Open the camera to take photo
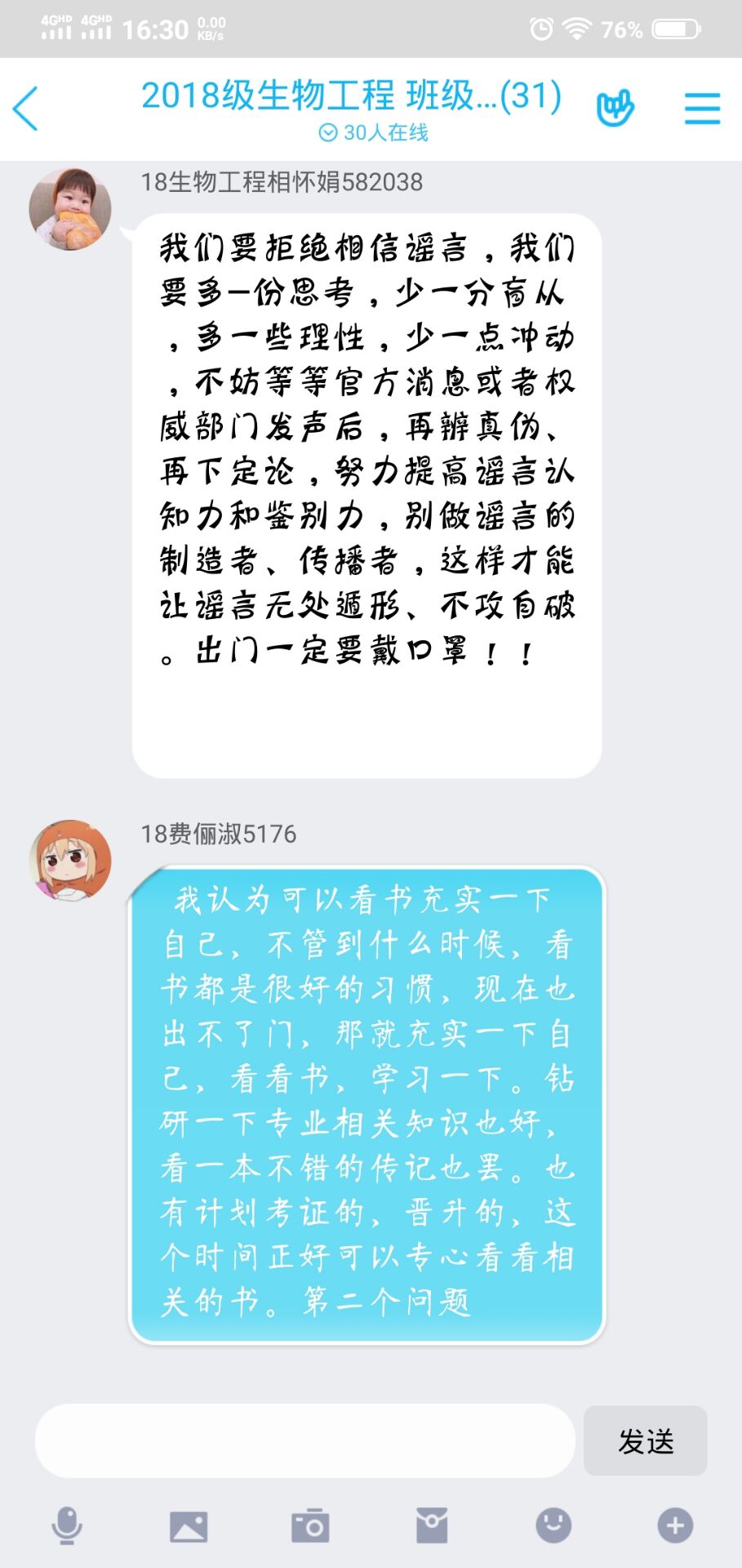Screen dimensions: 742x1568 click(x=310, y=1526)
